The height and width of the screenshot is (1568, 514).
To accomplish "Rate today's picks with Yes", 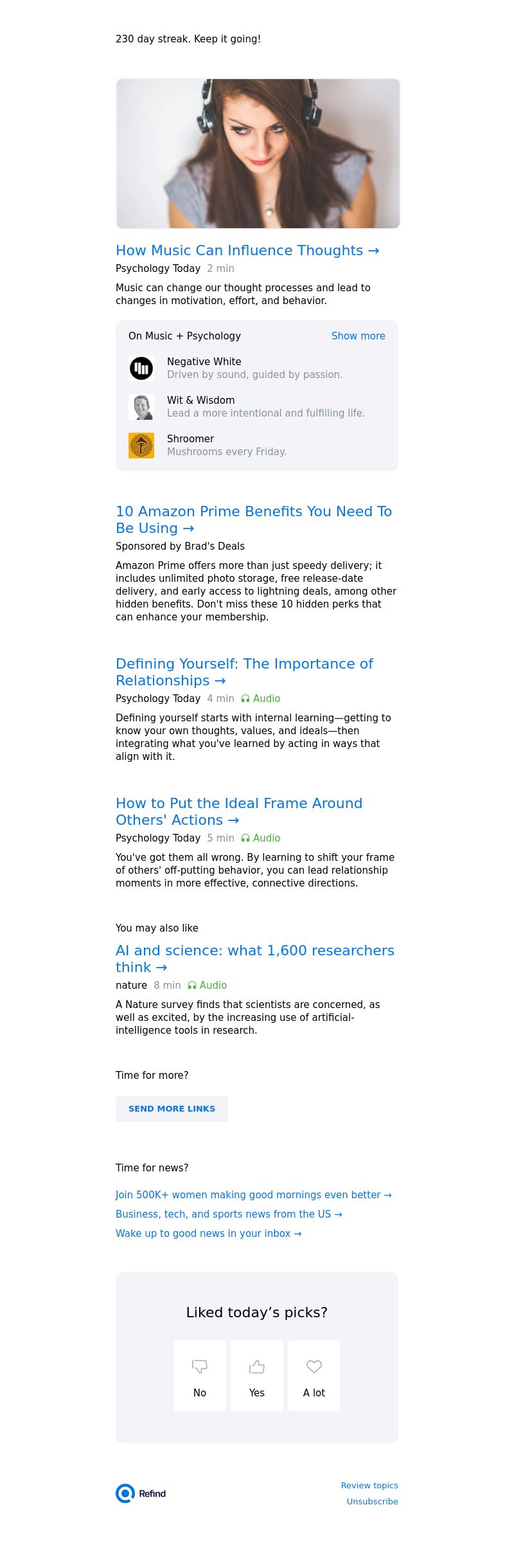I will [x=257, y=1376].
